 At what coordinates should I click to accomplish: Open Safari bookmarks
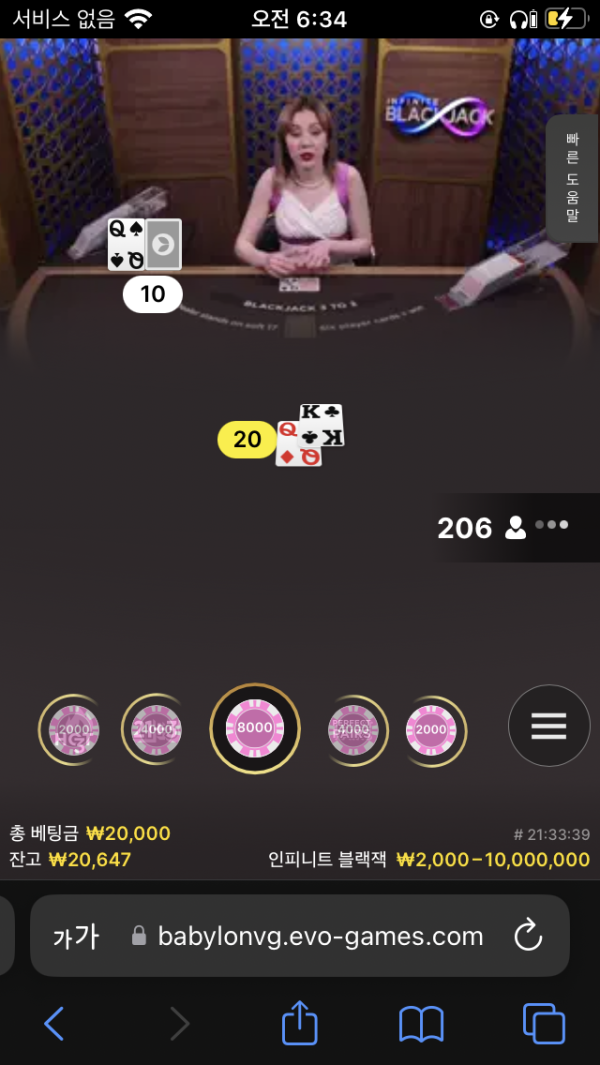coord(421,1023)
